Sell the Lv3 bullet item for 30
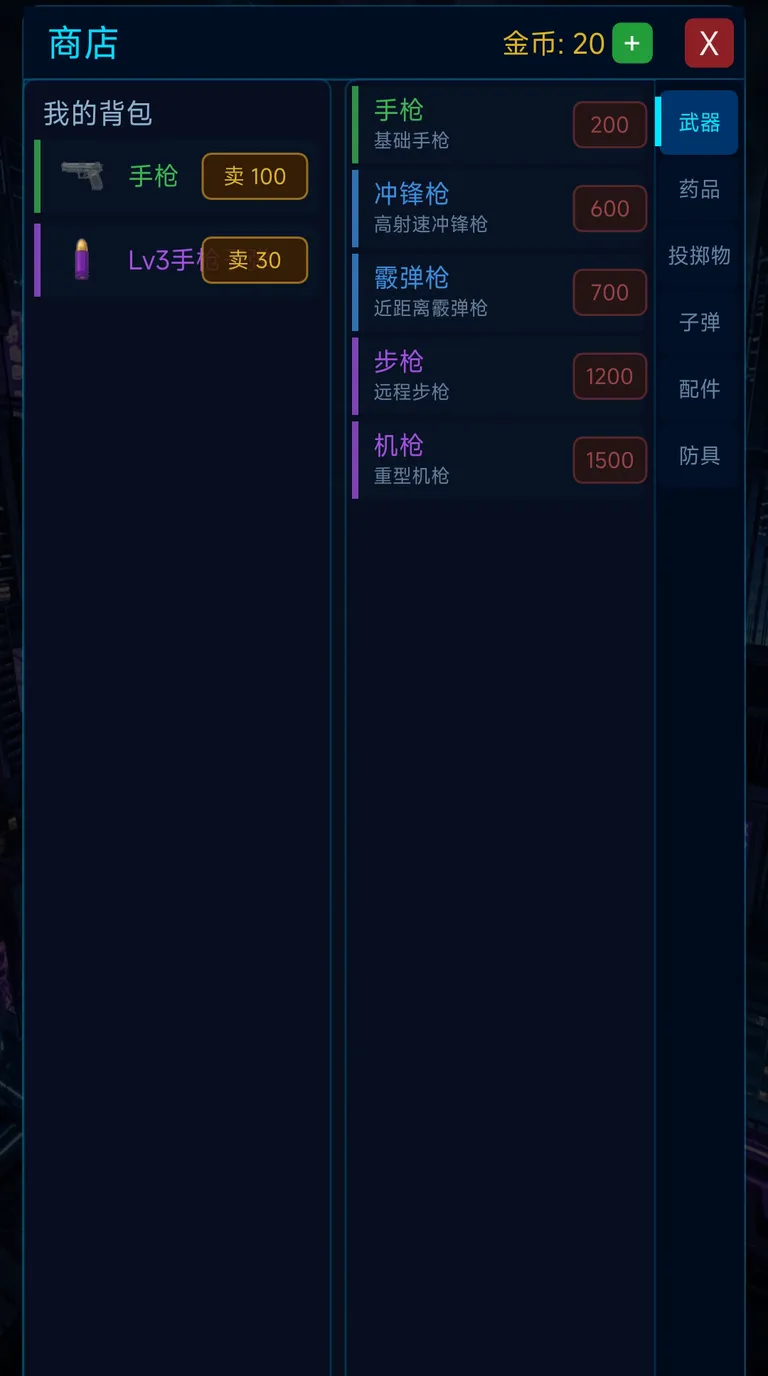 (255, 260)
